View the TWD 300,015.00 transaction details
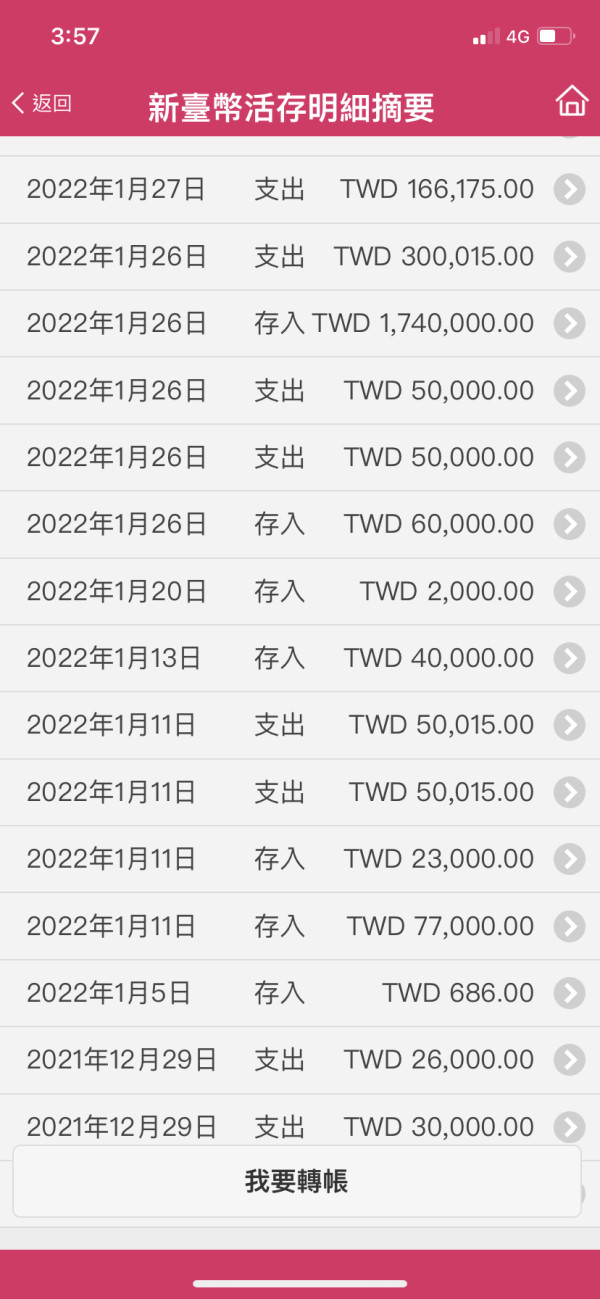 [x=300, y=257]
